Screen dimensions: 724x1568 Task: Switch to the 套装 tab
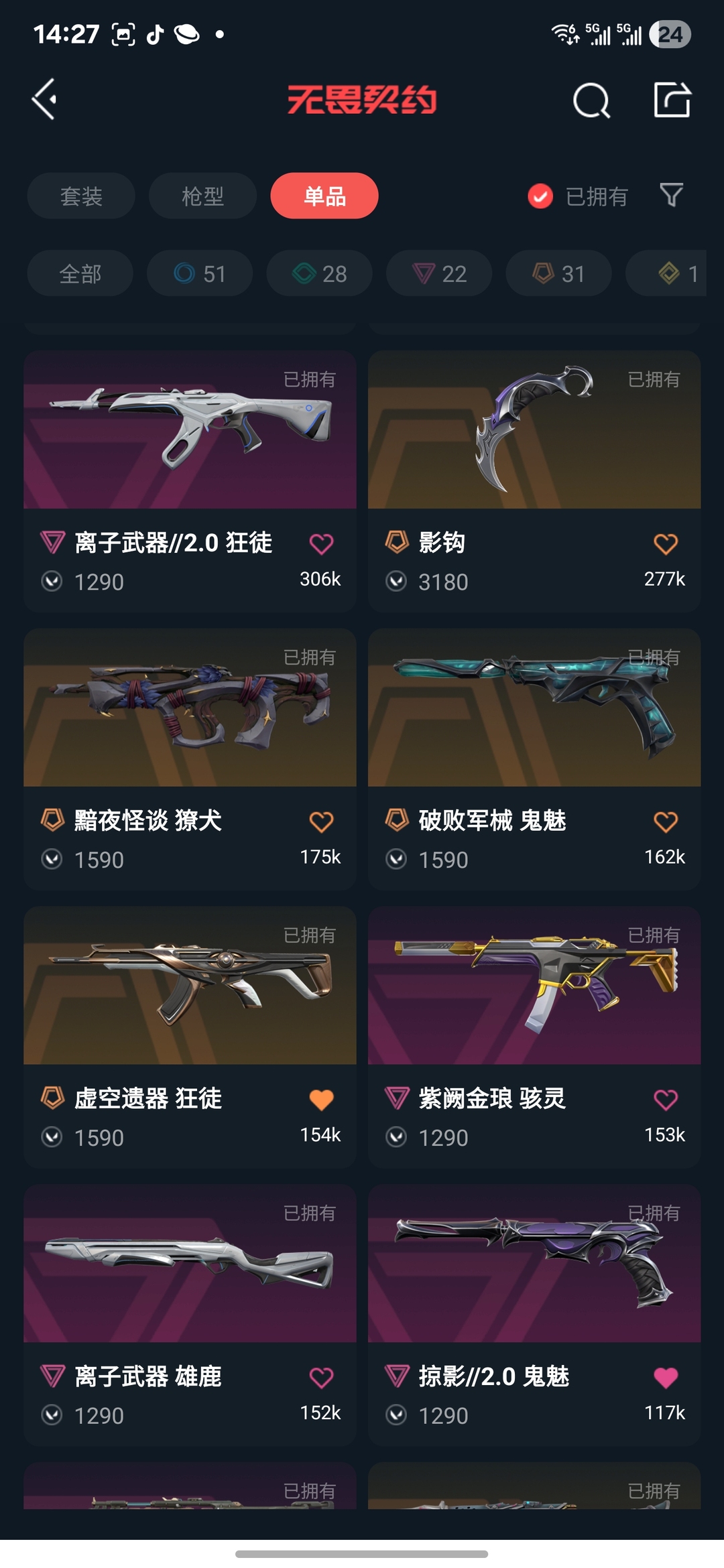(81, 196)
